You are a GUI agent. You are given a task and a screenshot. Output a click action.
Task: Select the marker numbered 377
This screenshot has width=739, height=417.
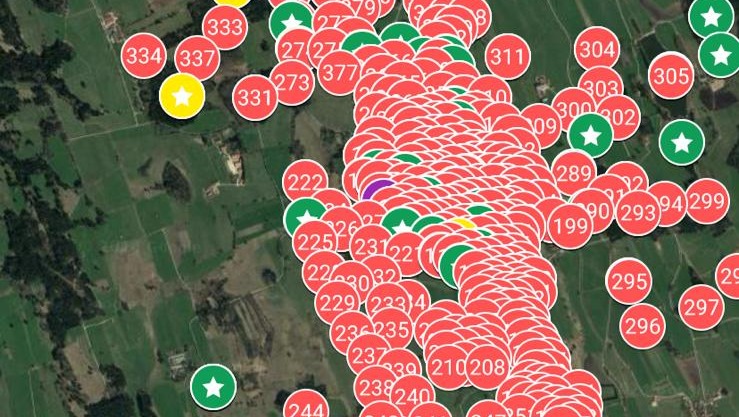click(x=340, y=72)
